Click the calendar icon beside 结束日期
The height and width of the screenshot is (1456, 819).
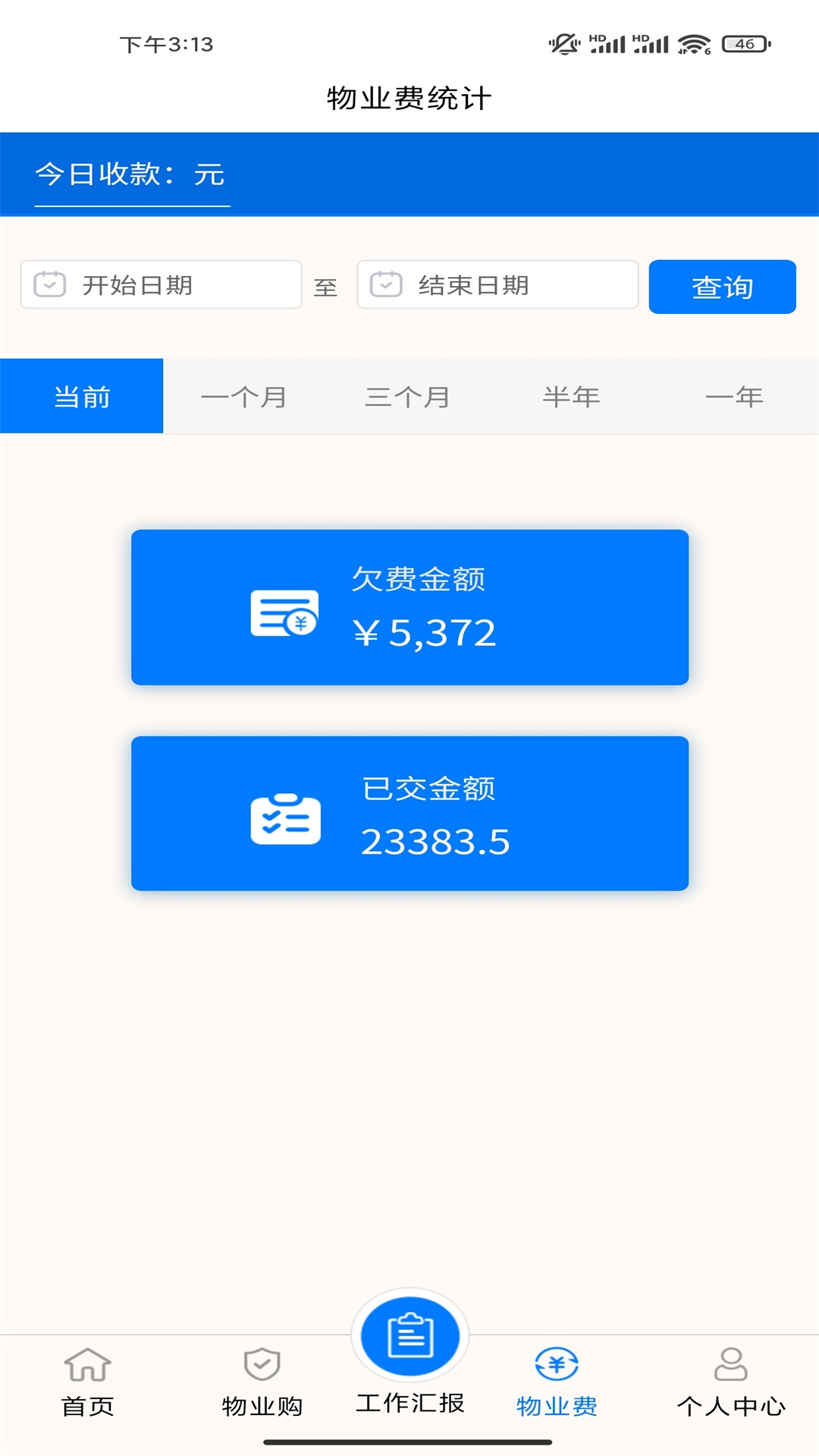(x=388, y=284)
